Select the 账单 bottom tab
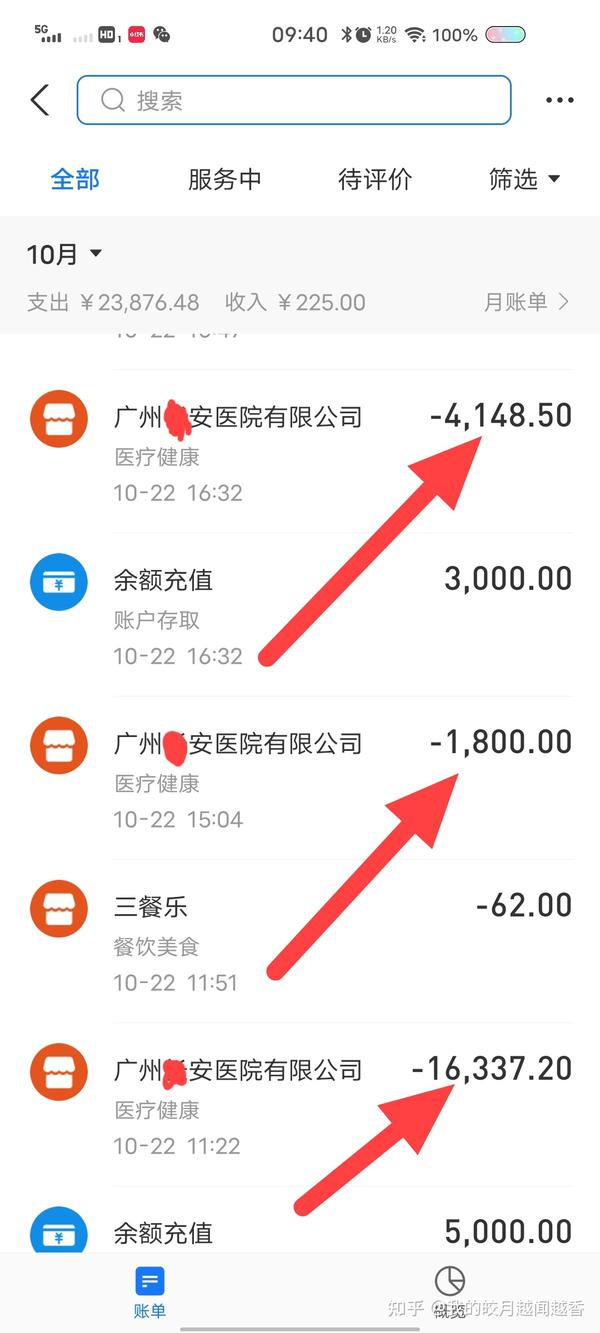This screenshot has height=1333, width=600. pyautogui.click(x=150, y=1292)
